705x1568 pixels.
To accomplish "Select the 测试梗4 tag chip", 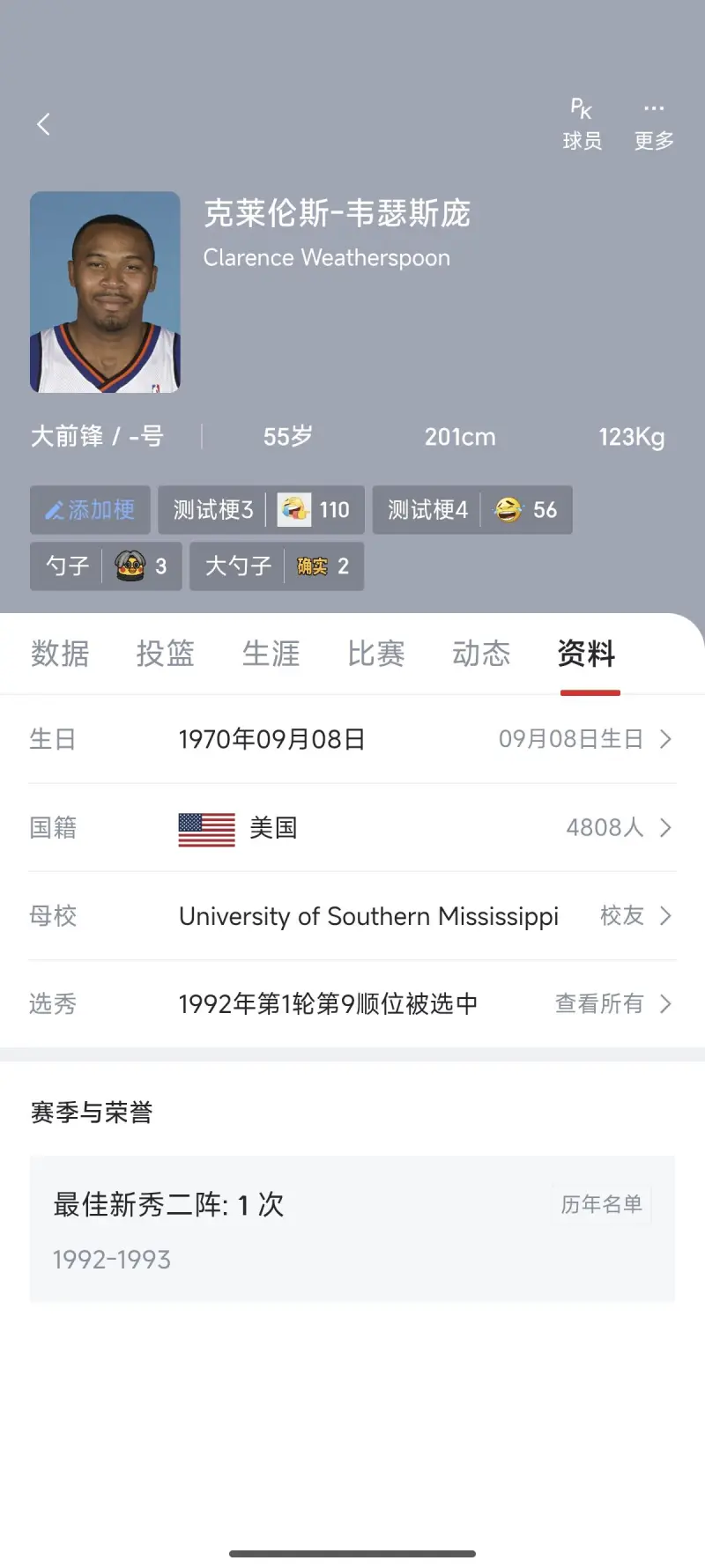I will coord(472,510).
